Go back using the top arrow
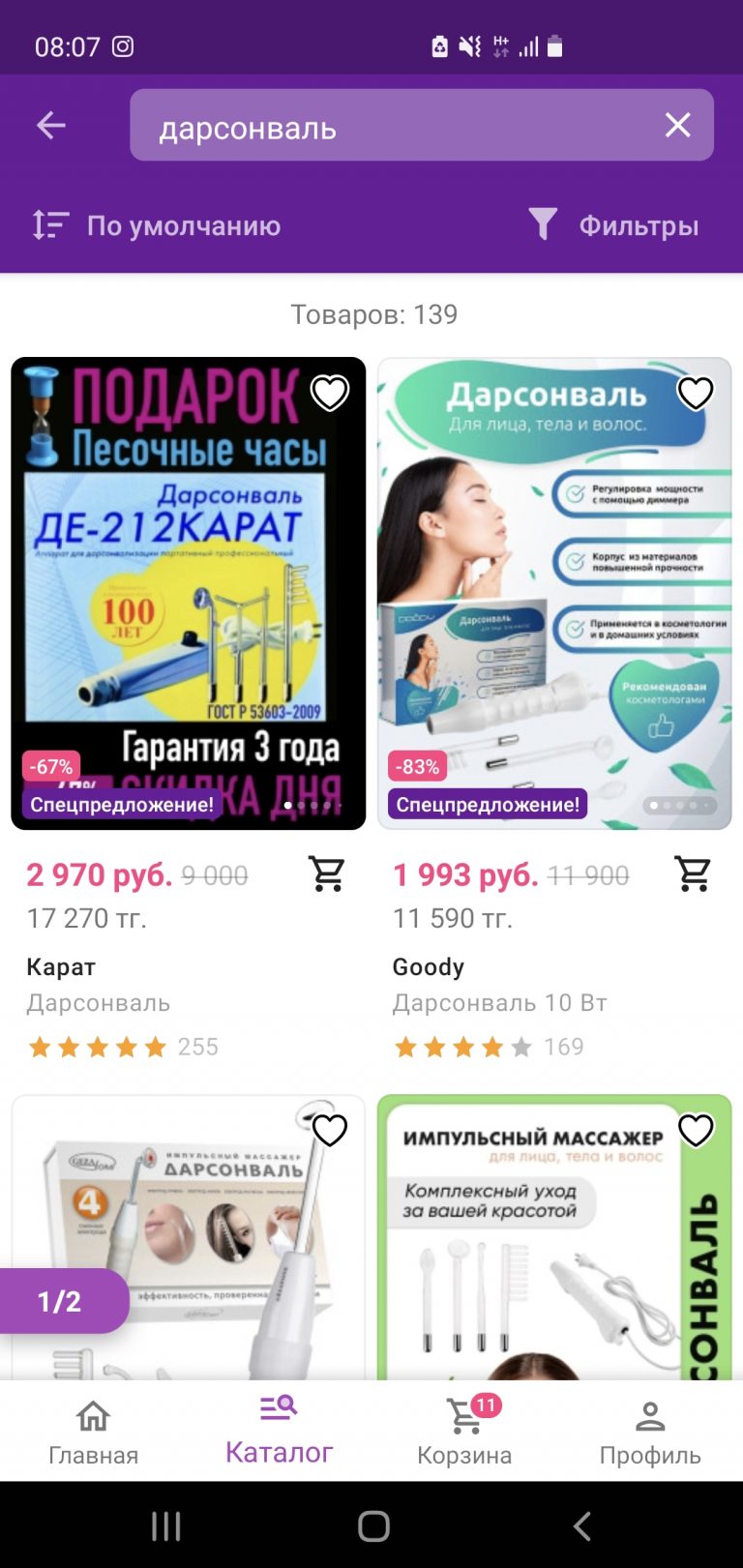 (x=50, y=125)
